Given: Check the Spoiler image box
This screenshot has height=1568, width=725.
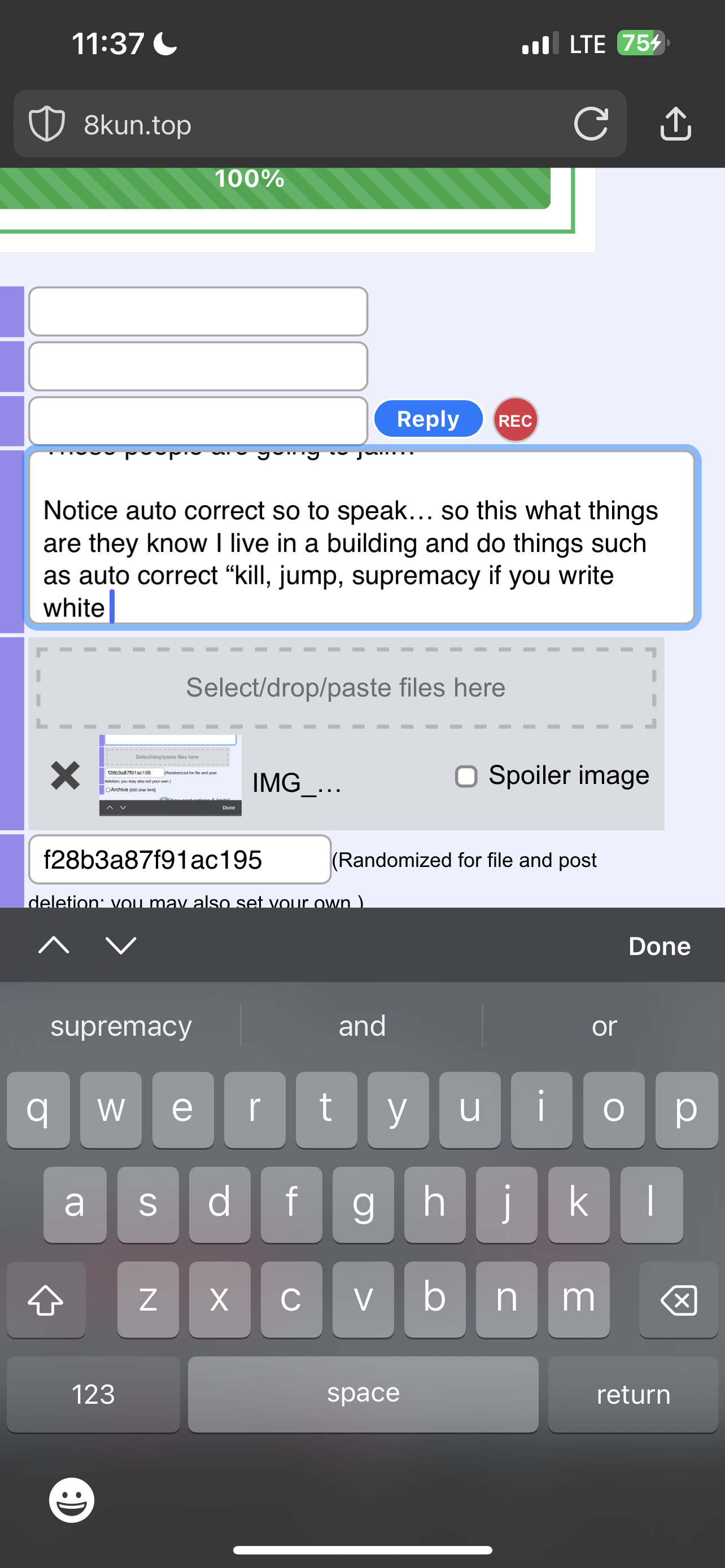Looking at the screenshot, I should [466, 777].
